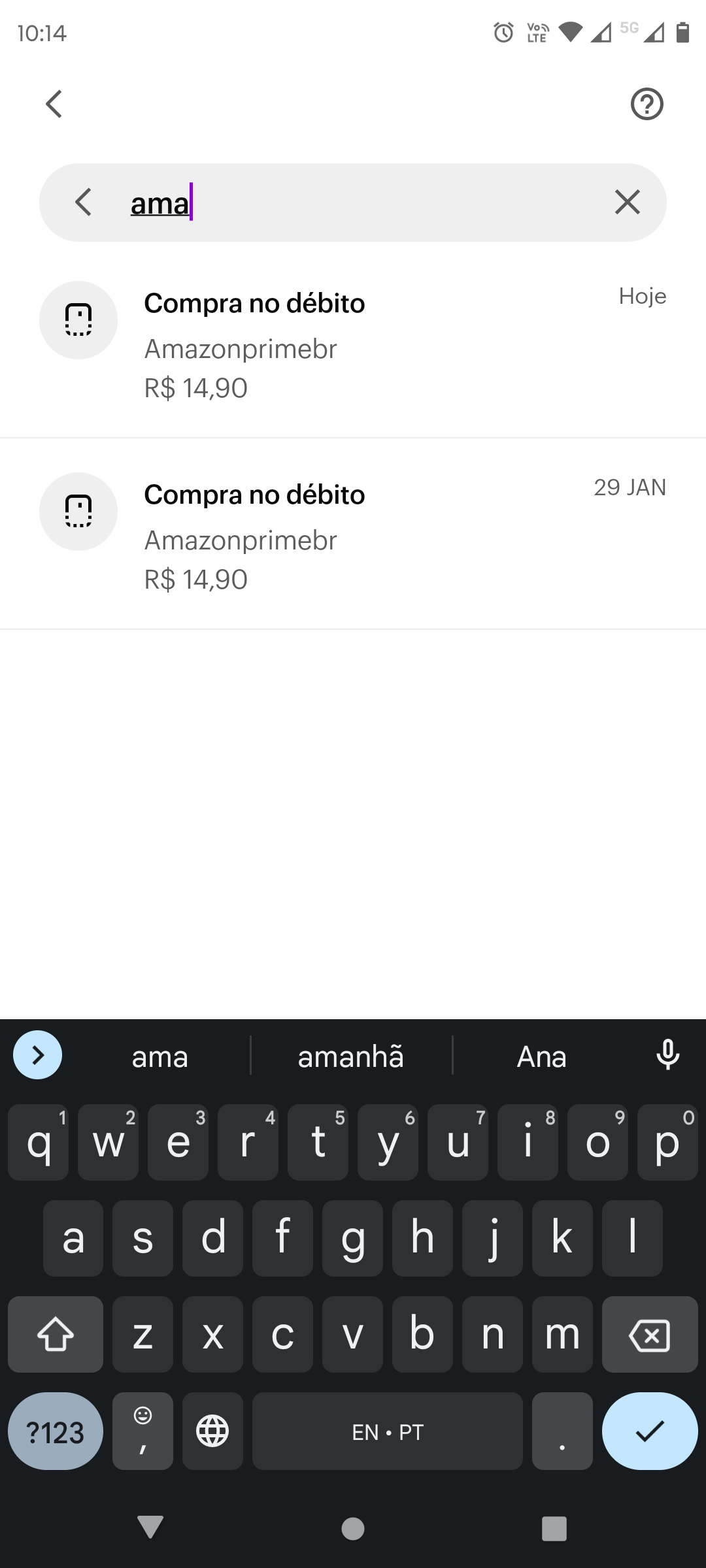Clear the search text with the X

click(x=627, y=203)
